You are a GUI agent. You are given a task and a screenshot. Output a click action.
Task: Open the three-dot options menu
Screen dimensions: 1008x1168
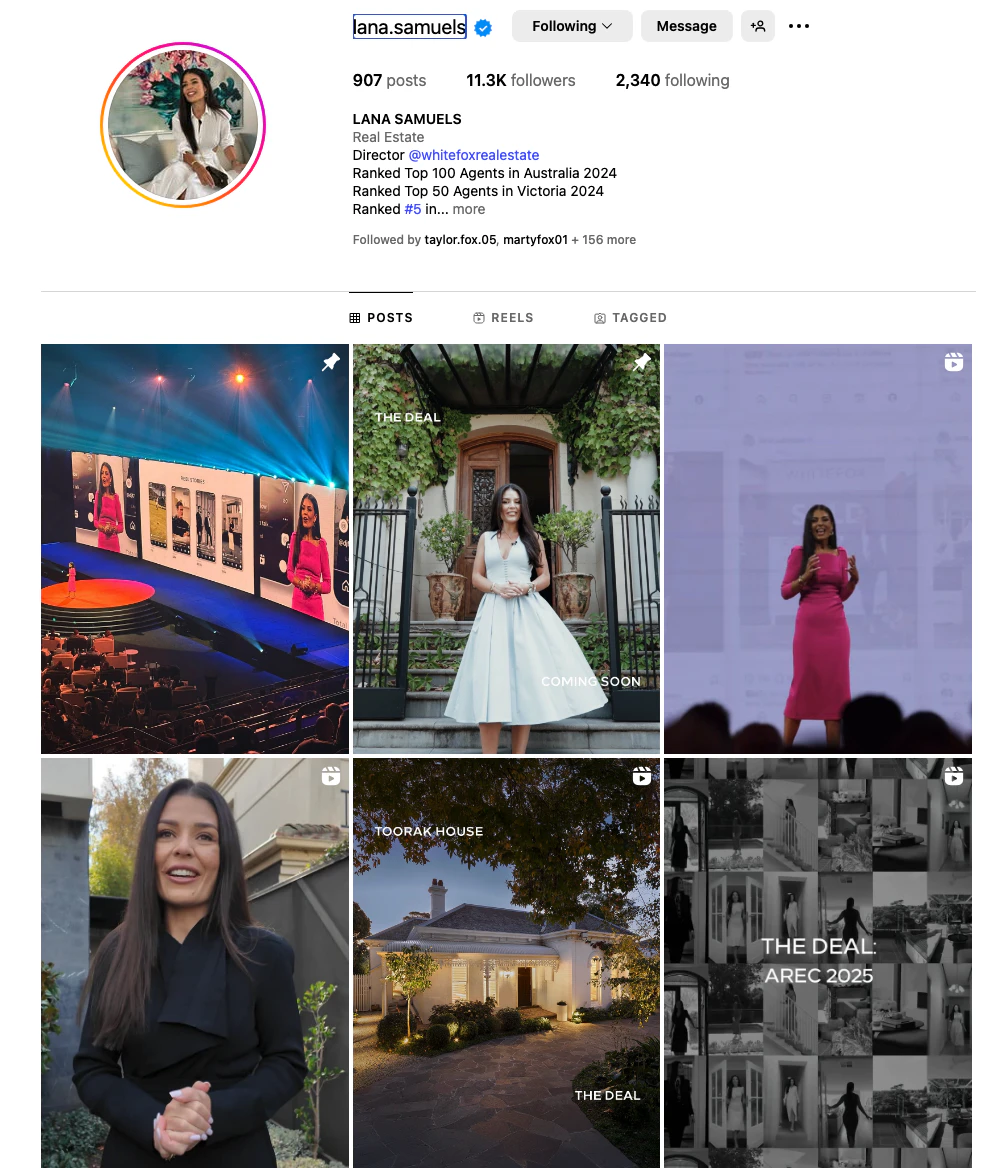[799, 26]
